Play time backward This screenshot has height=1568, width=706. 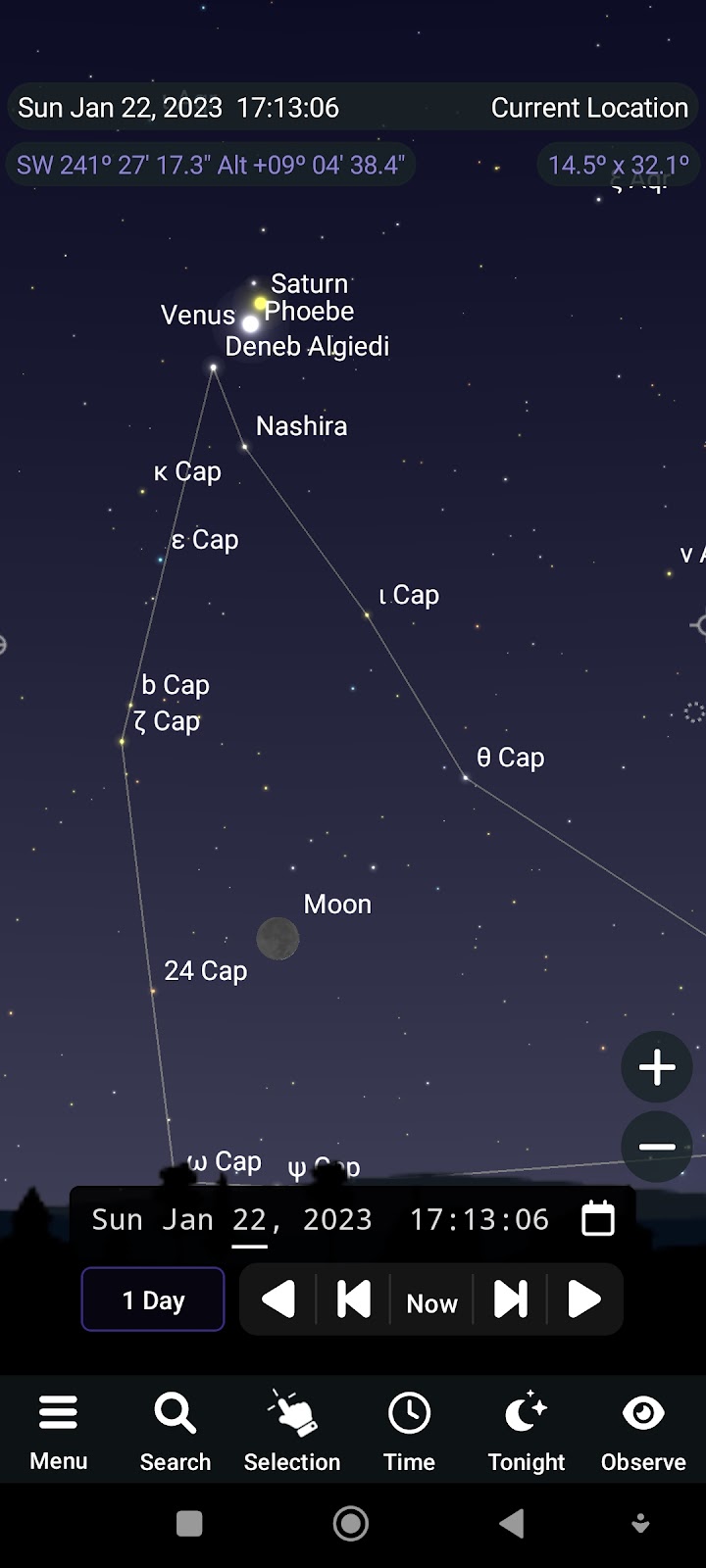point(278,1299)
